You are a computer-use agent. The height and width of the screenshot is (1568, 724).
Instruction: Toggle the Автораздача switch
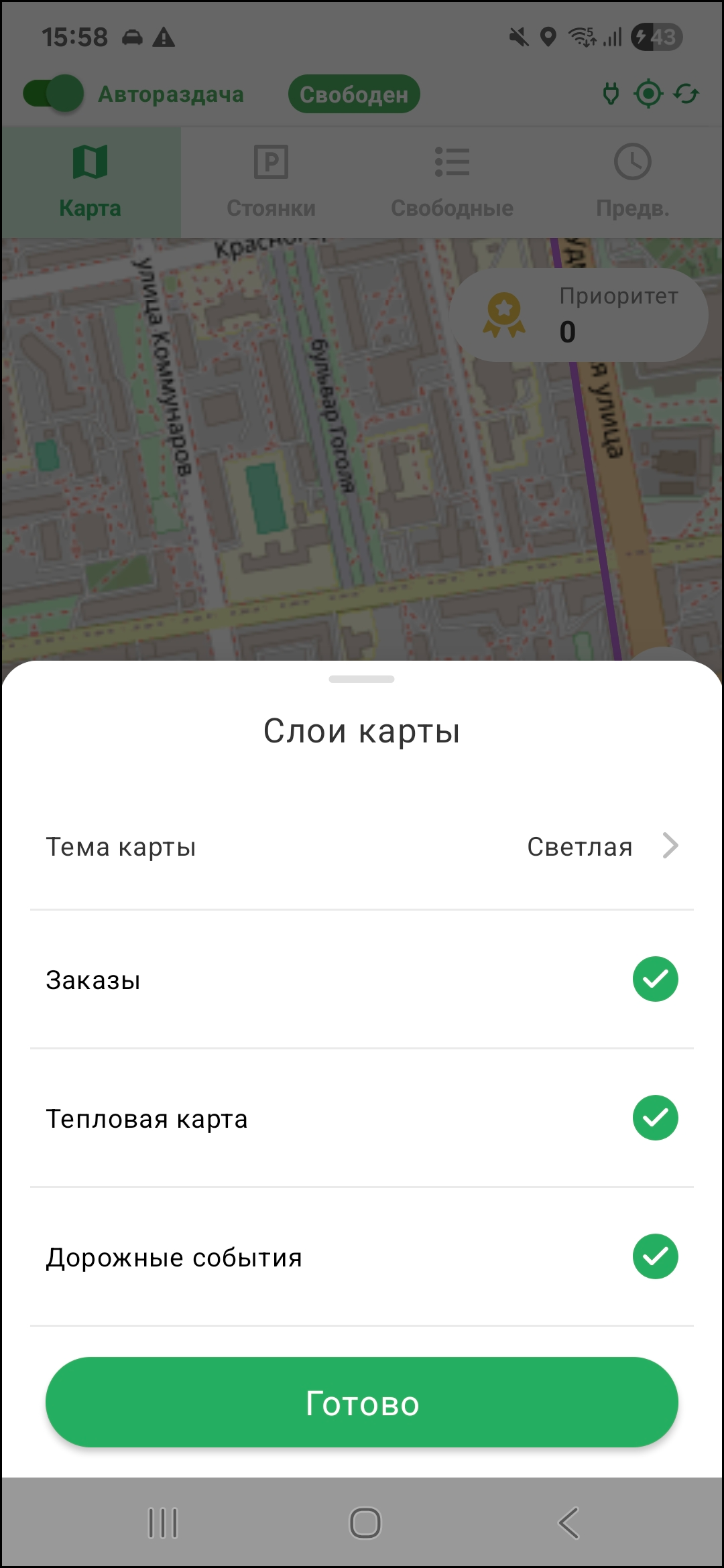[x=54, y=94]
